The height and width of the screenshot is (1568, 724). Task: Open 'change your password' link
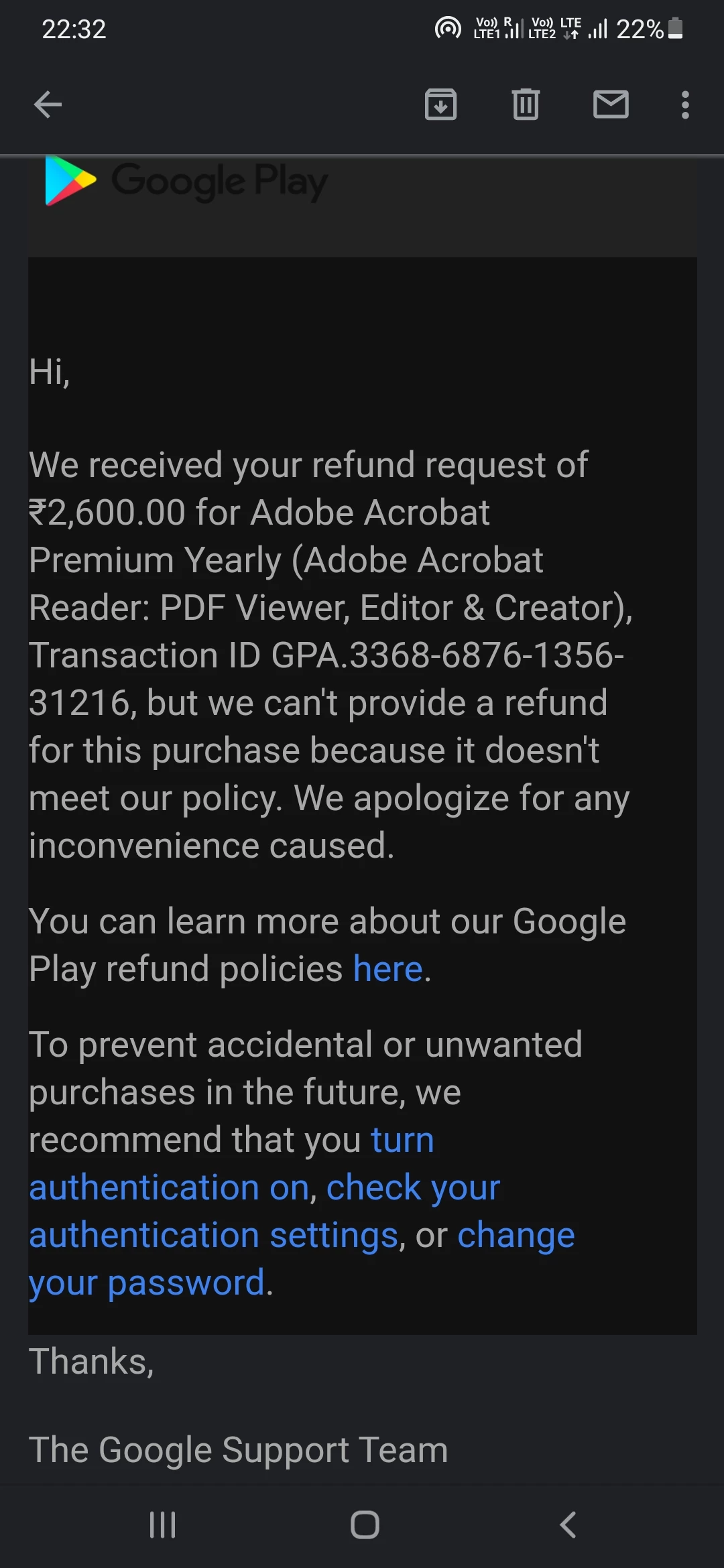tap(146, 1283)
